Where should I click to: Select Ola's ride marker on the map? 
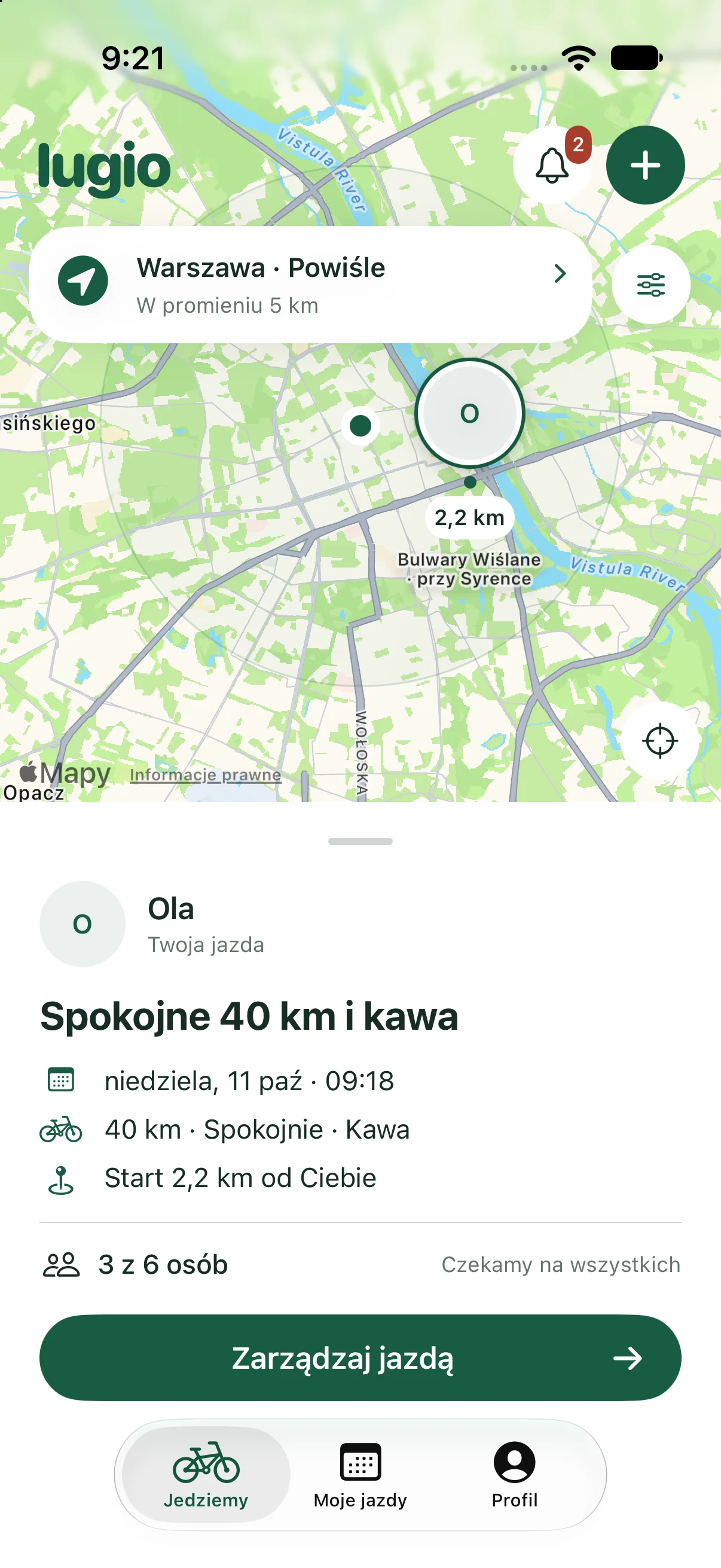[469, 413]
